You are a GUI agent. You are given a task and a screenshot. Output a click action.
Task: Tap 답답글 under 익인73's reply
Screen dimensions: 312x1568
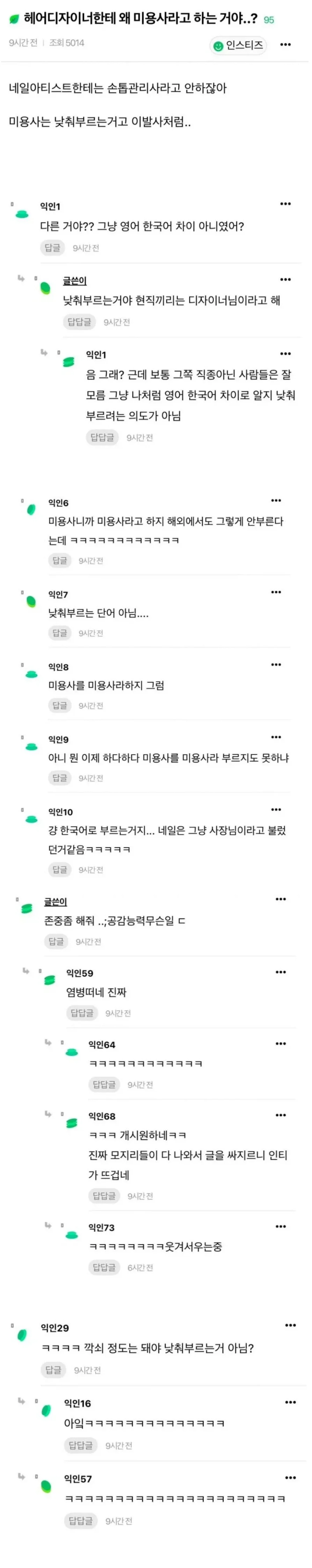pos(104,1267)
